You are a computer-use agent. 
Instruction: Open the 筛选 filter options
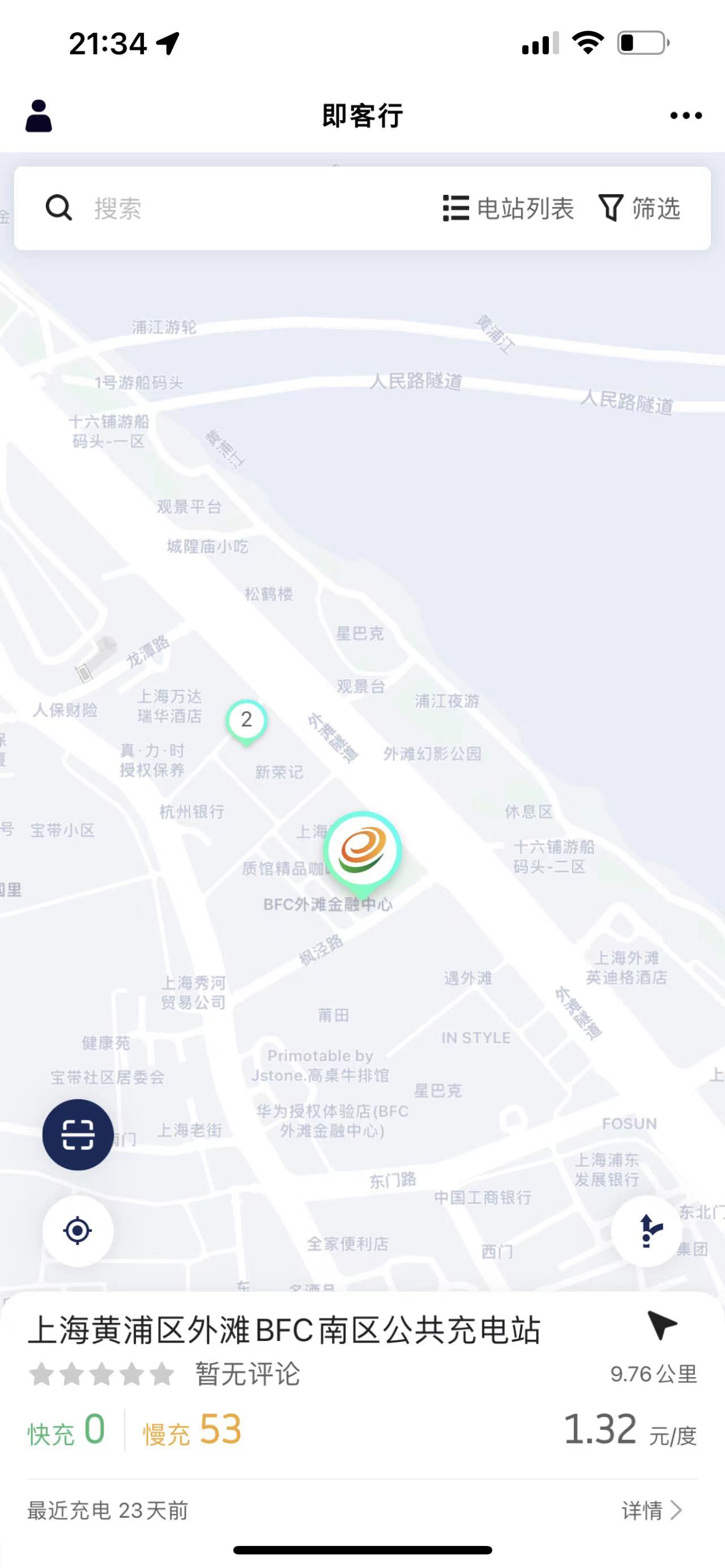(x=640, y=208)
